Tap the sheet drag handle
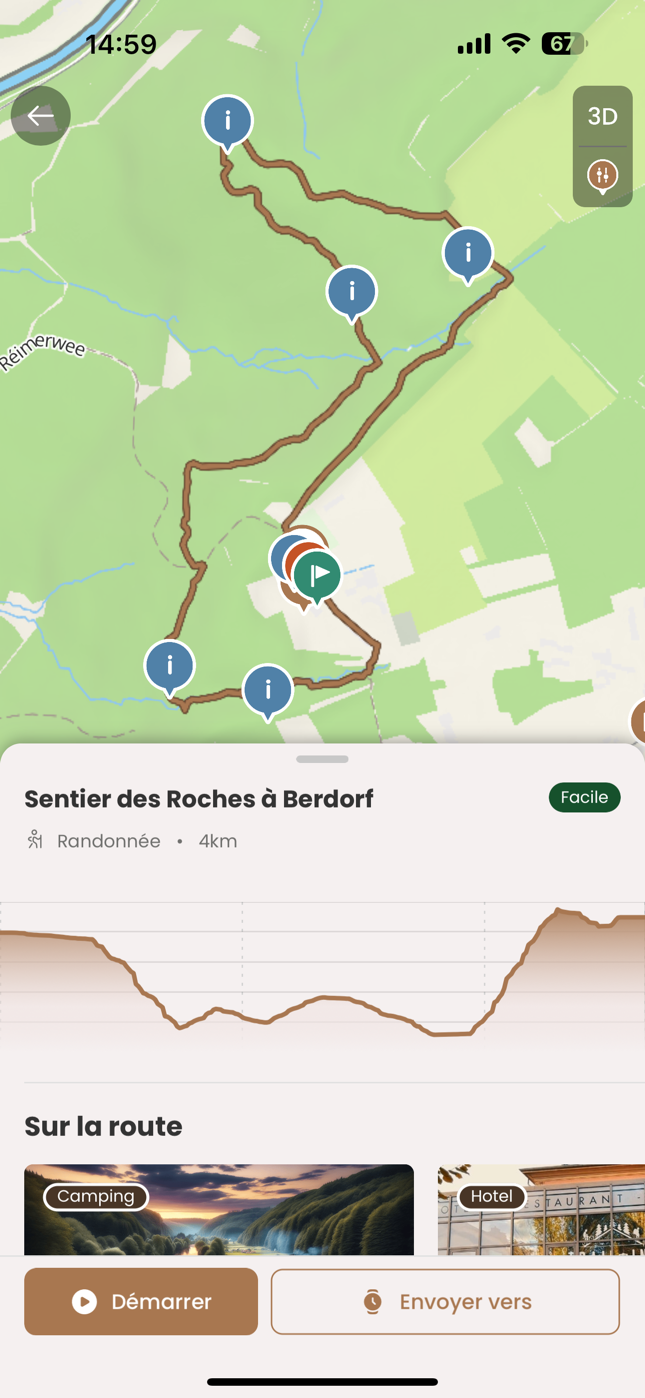The height and width of the screenshot is (1398, 645). tap(322, 759)
